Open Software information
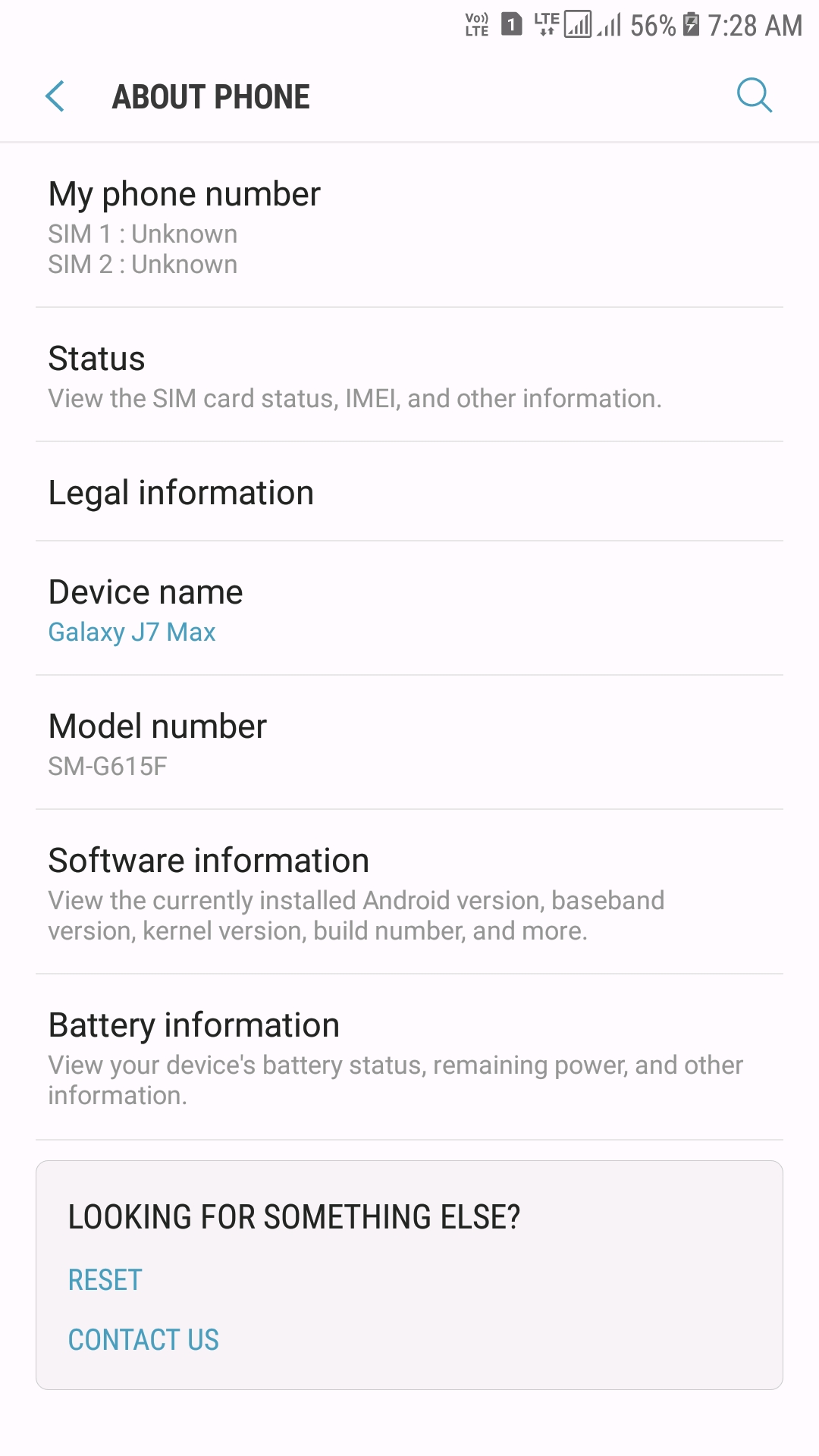Screen dimensions: 819x1456 (x=409, y=893)
